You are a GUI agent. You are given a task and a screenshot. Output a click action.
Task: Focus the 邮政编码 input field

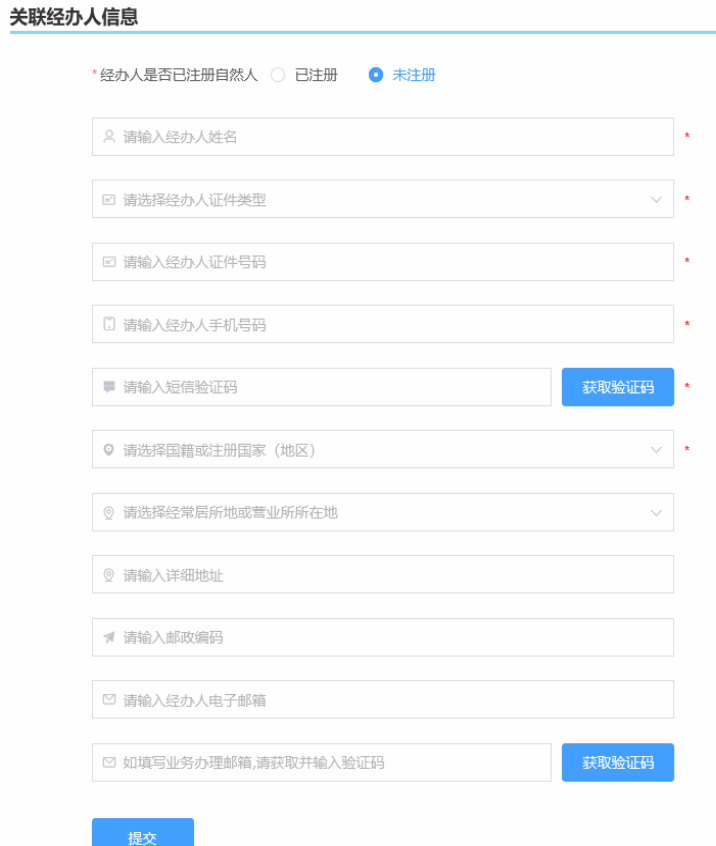382,637
